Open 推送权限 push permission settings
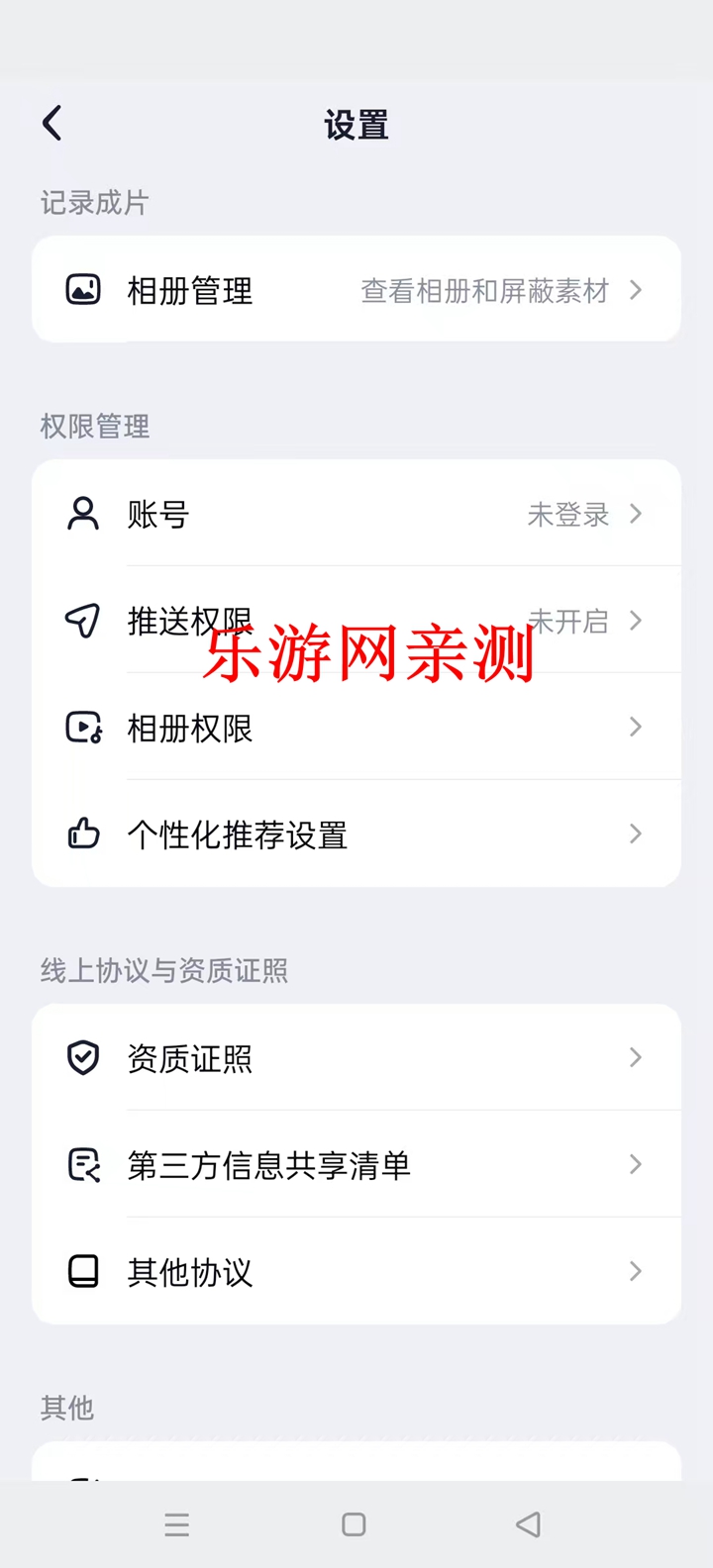This screenshot has height=1568, width=713. pyautogui.click(x=356, y=621)
